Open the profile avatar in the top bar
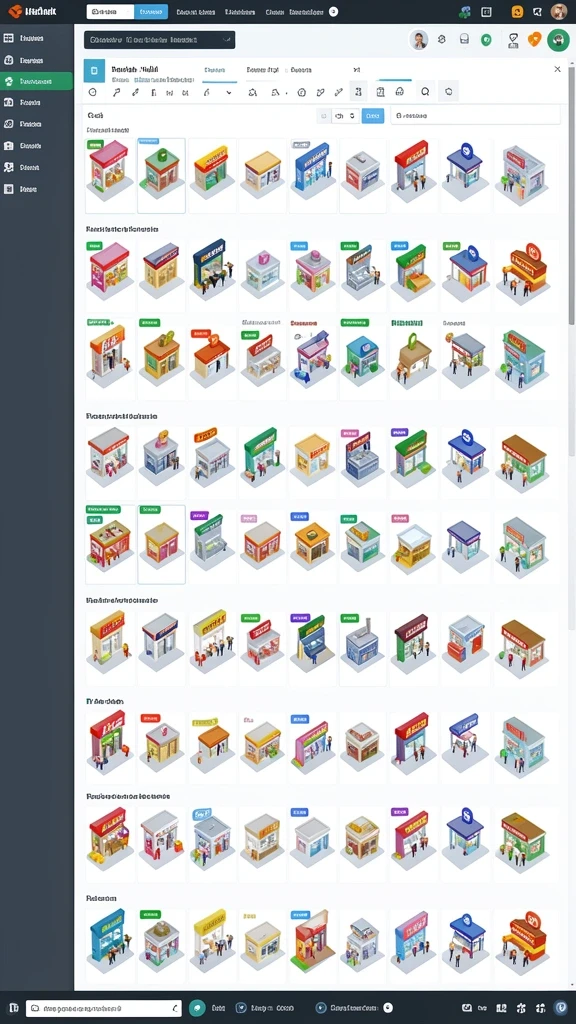Viewport: 576px width, 1024px height. tap(558, 11)
